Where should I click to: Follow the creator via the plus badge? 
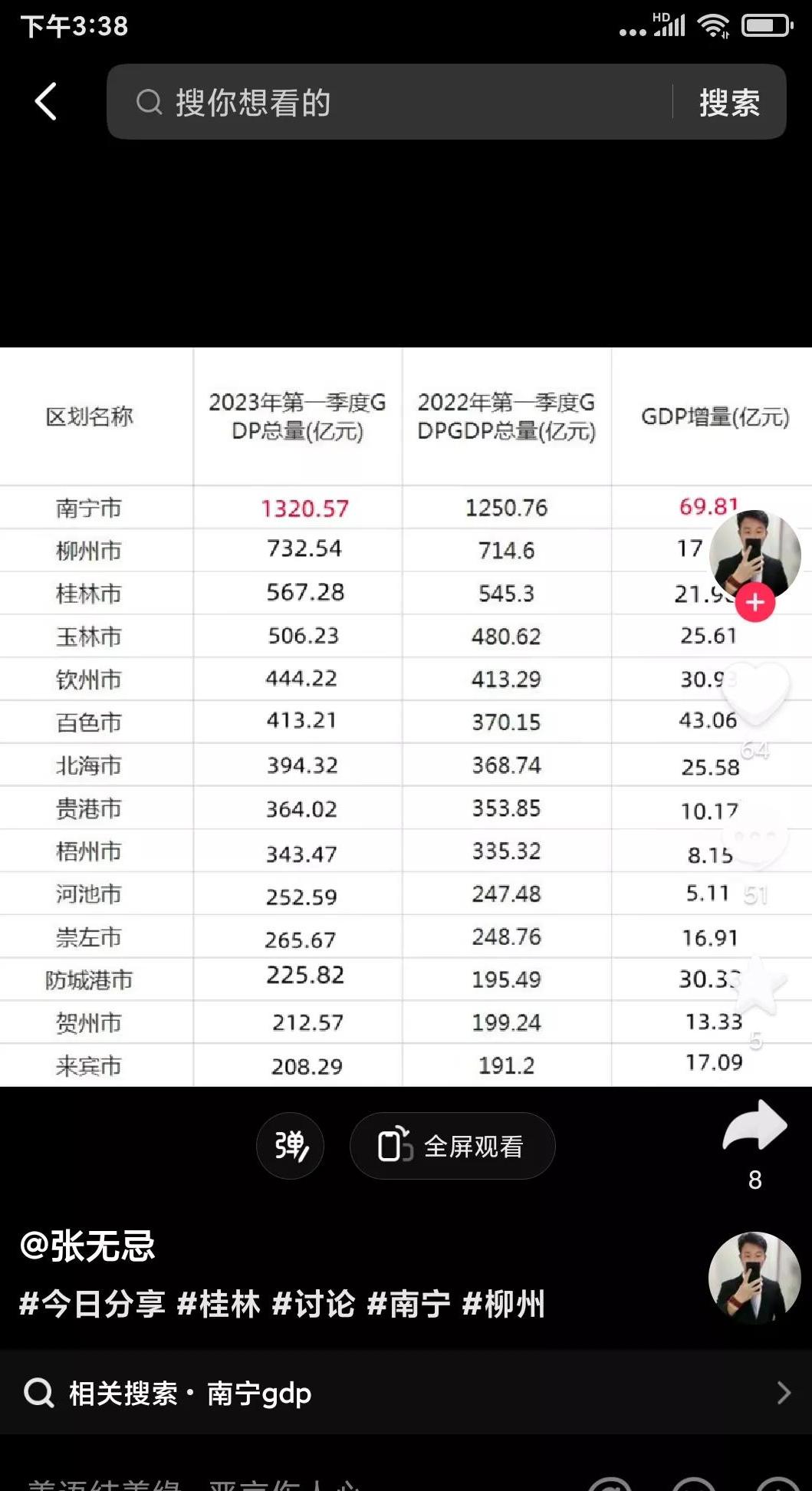click(754, 603)
